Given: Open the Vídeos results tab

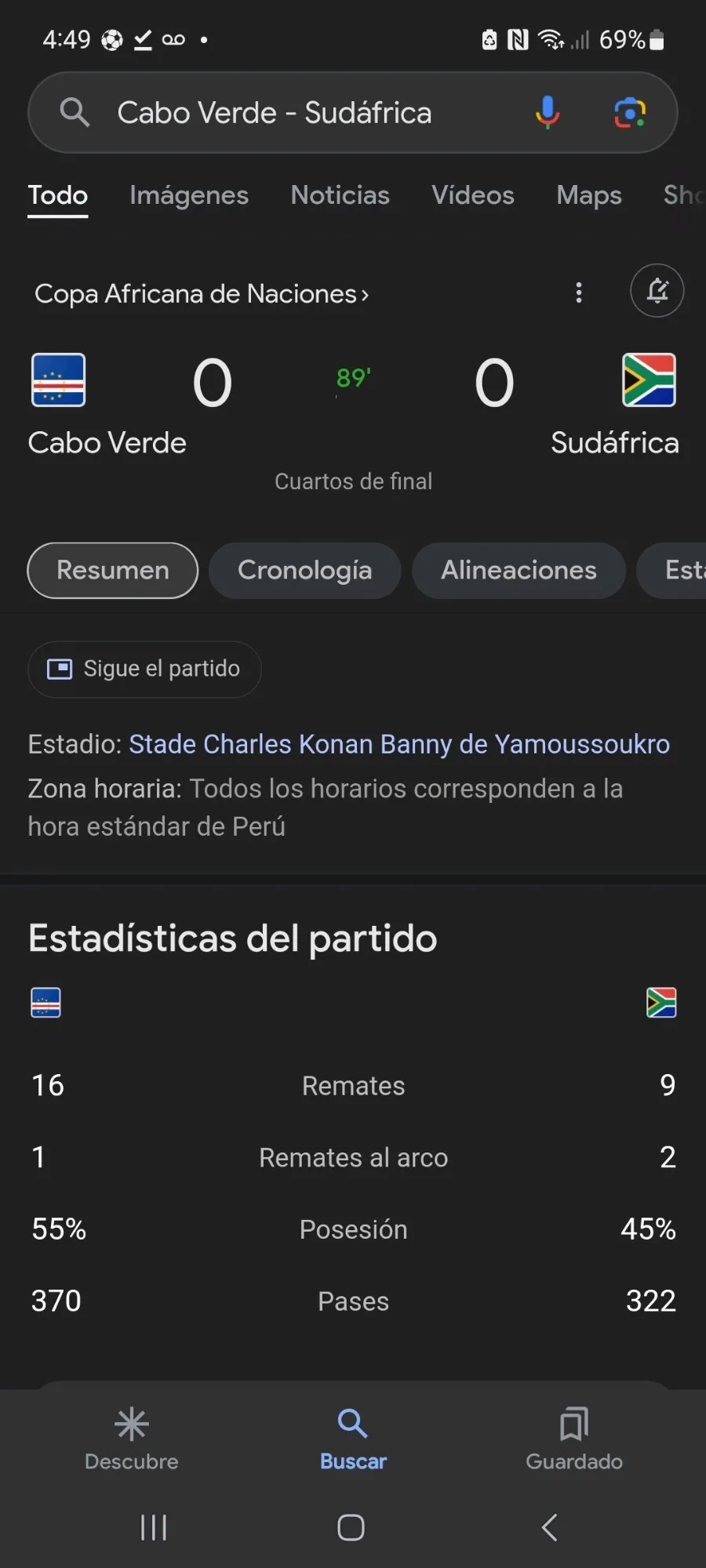Looking at the screenshot, I should coord(473,195).
